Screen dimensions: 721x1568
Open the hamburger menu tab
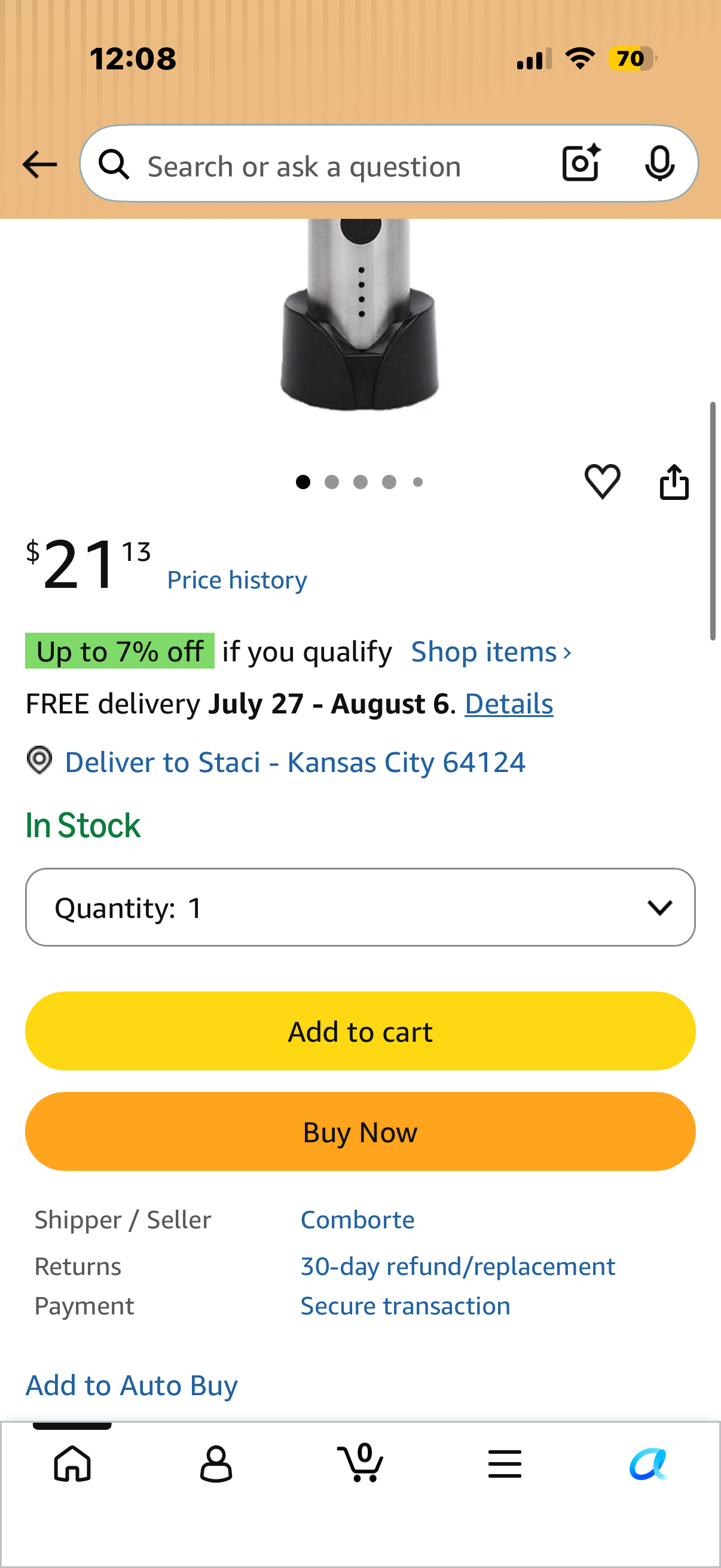click(505, 1464)
